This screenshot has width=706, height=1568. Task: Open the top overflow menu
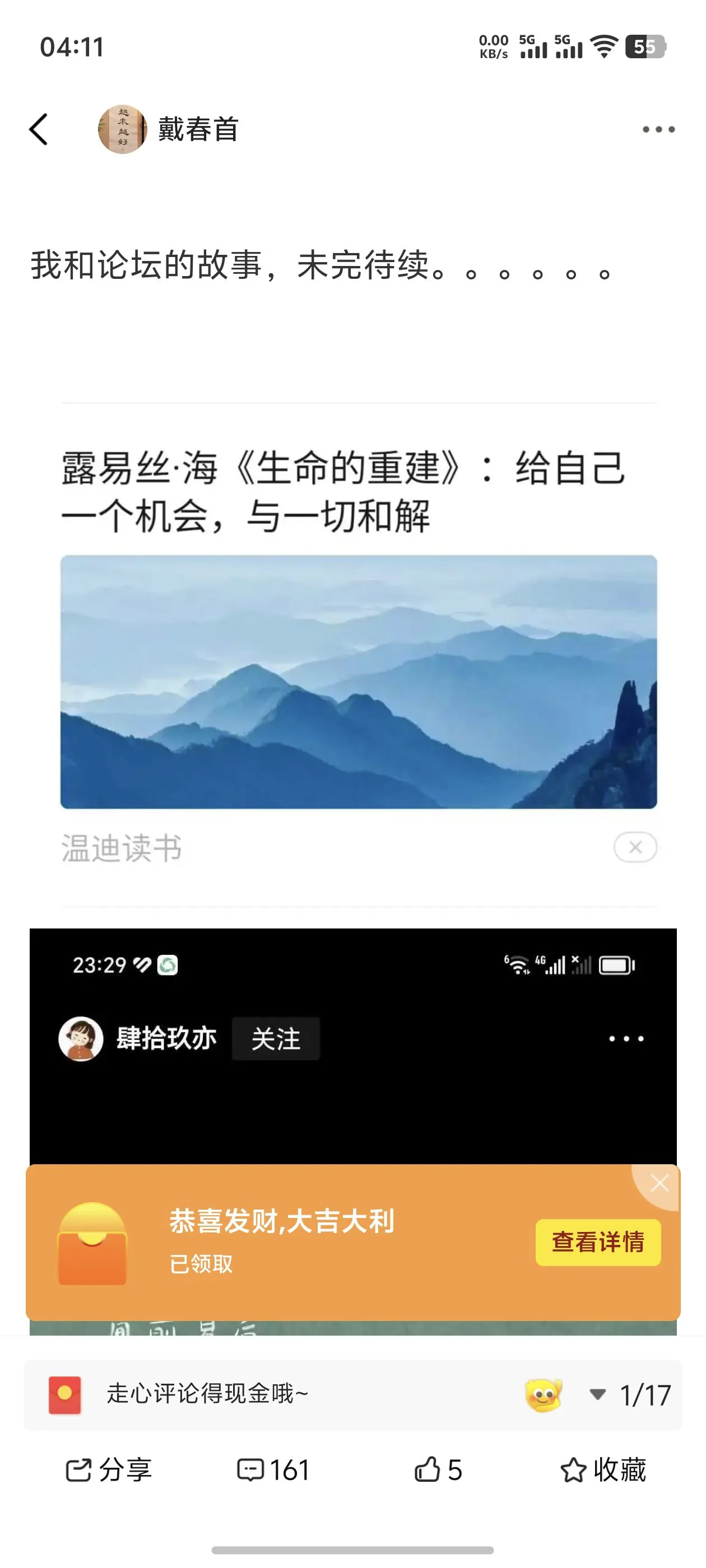coord(658,129)
